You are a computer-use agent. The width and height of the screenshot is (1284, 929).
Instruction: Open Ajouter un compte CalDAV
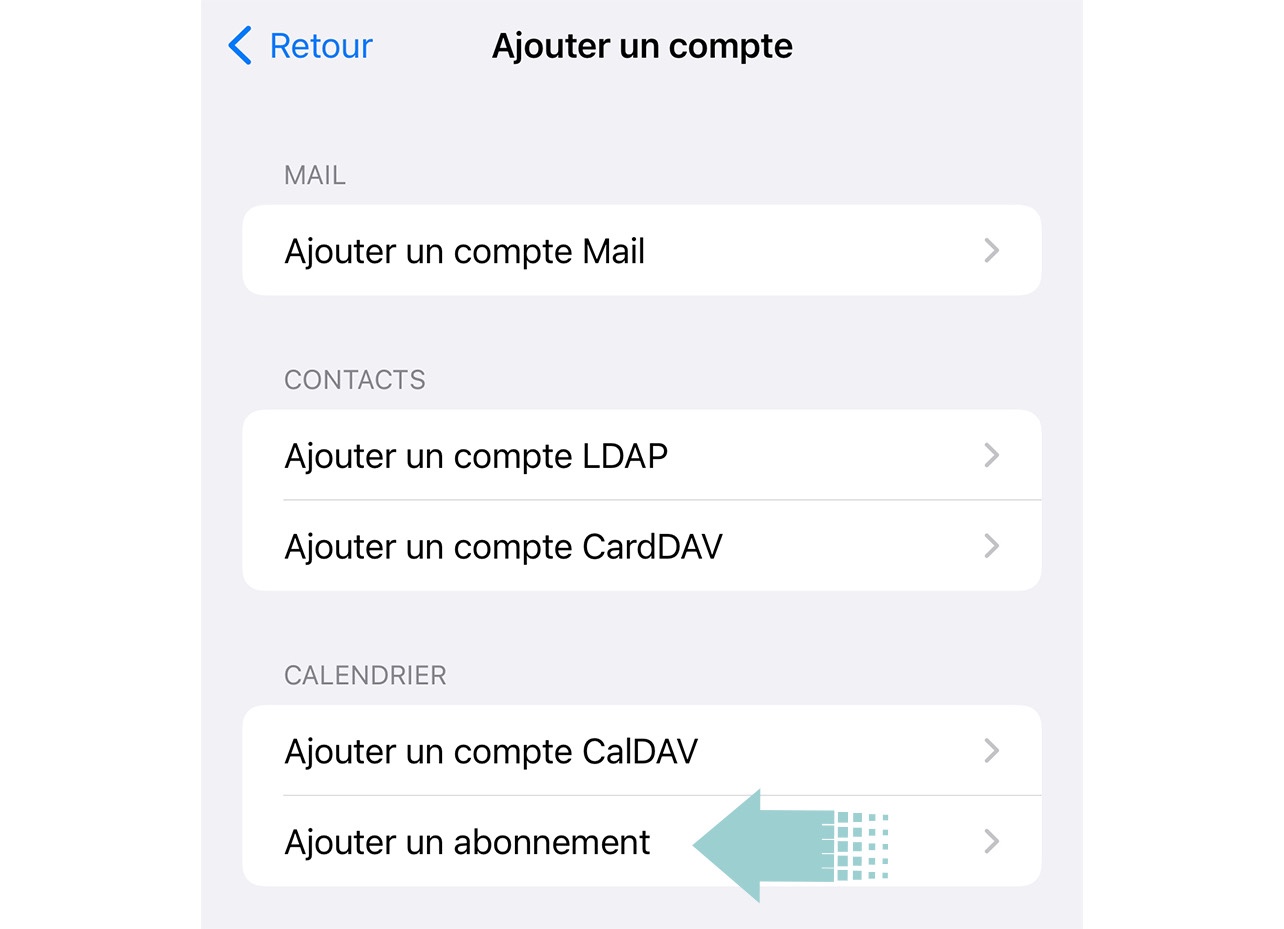[640, 751]
